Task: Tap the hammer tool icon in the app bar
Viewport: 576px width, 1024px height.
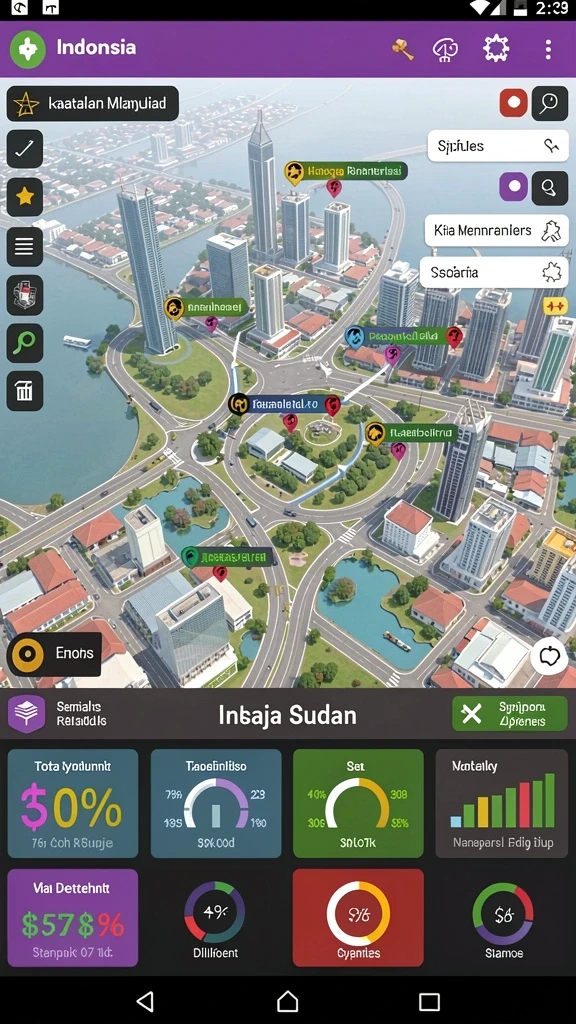Action: pos(403,50)
